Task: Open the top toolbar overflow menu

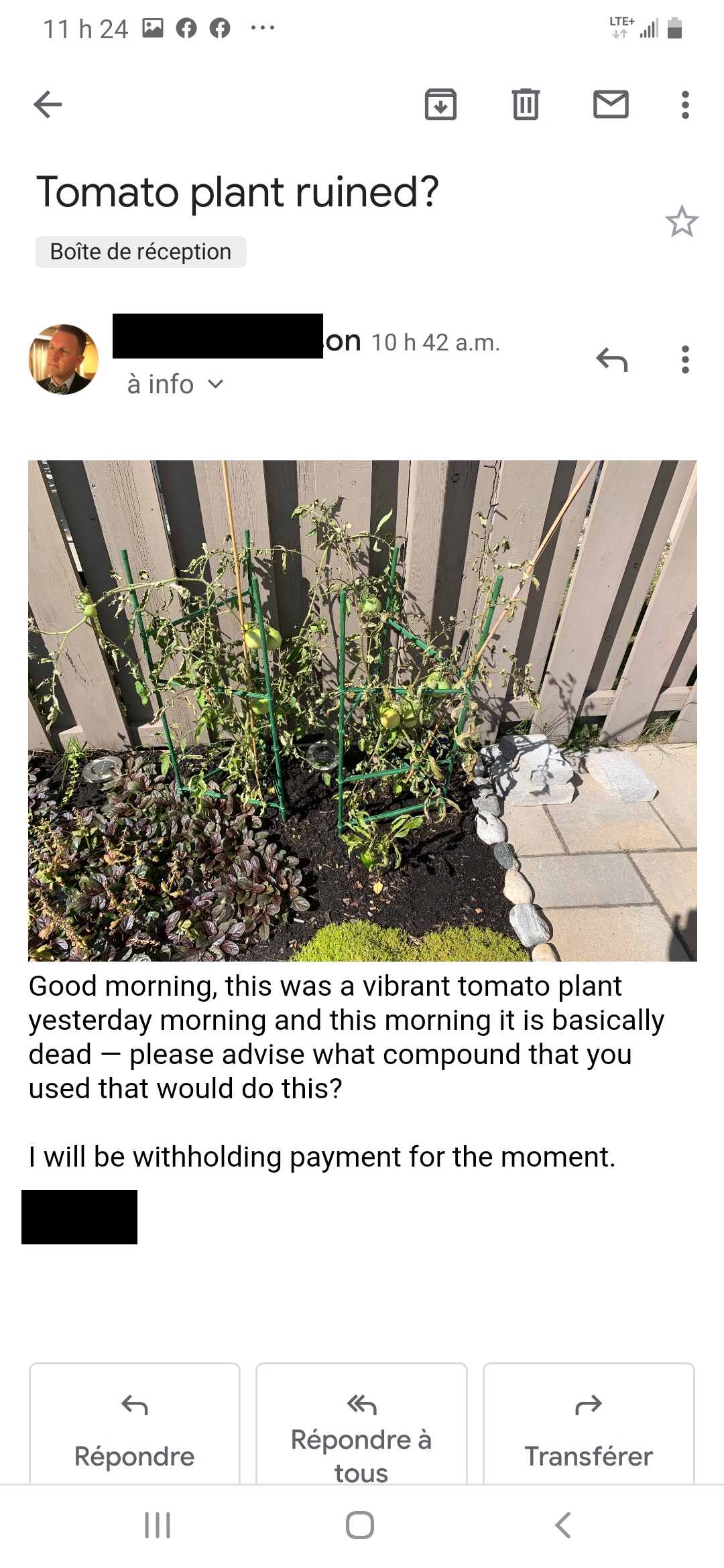Action: (x=684, y=105)
